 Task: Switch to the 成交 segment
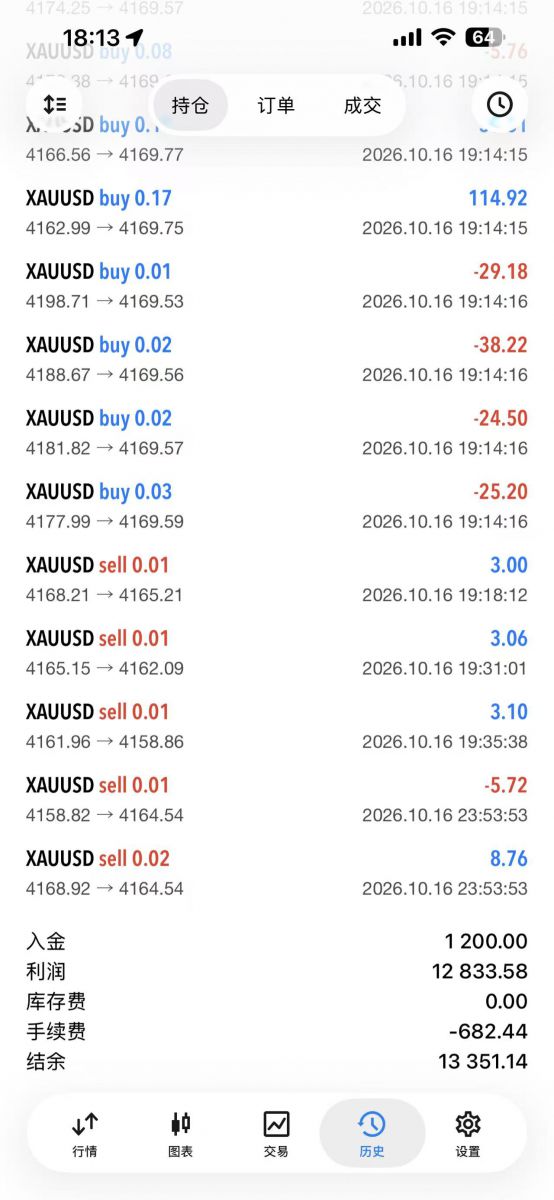pos(362,105)
